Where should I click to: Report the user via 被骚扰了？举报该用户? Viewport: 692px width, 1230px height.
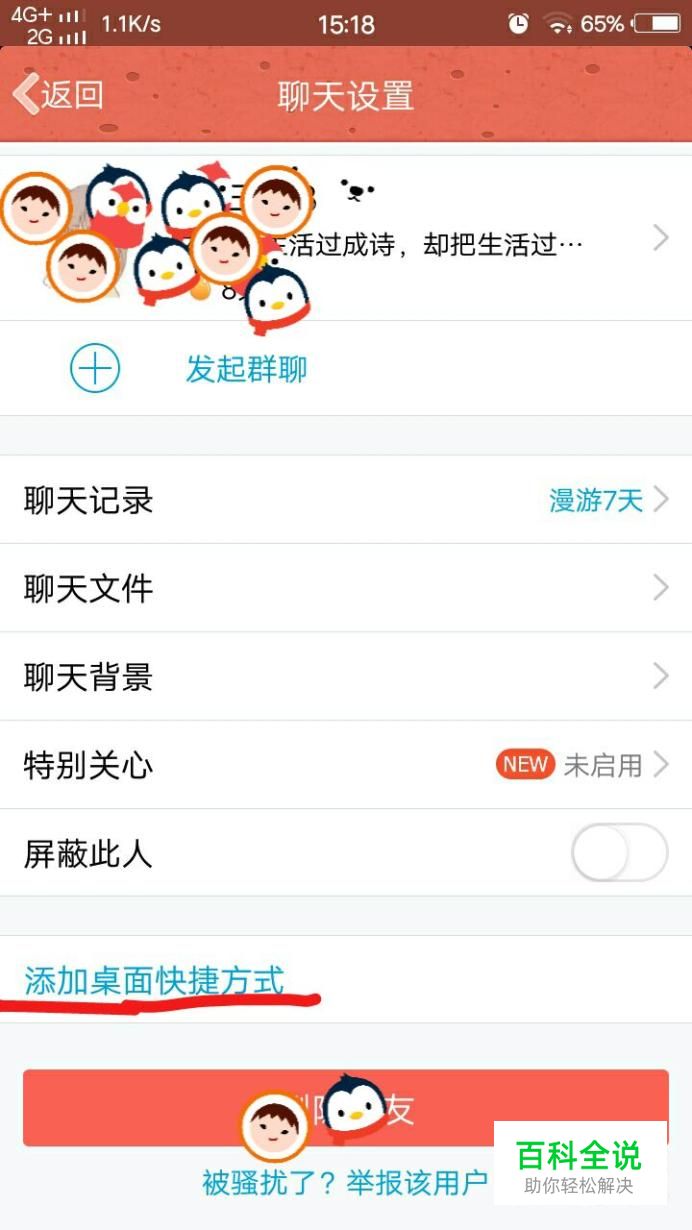point(344,1183)
